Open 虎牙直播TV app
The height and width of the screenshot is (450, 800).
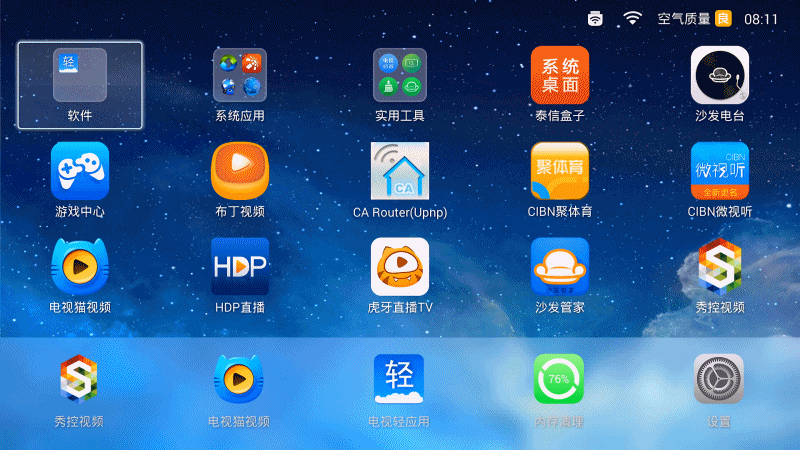click(x=400, y=267)
